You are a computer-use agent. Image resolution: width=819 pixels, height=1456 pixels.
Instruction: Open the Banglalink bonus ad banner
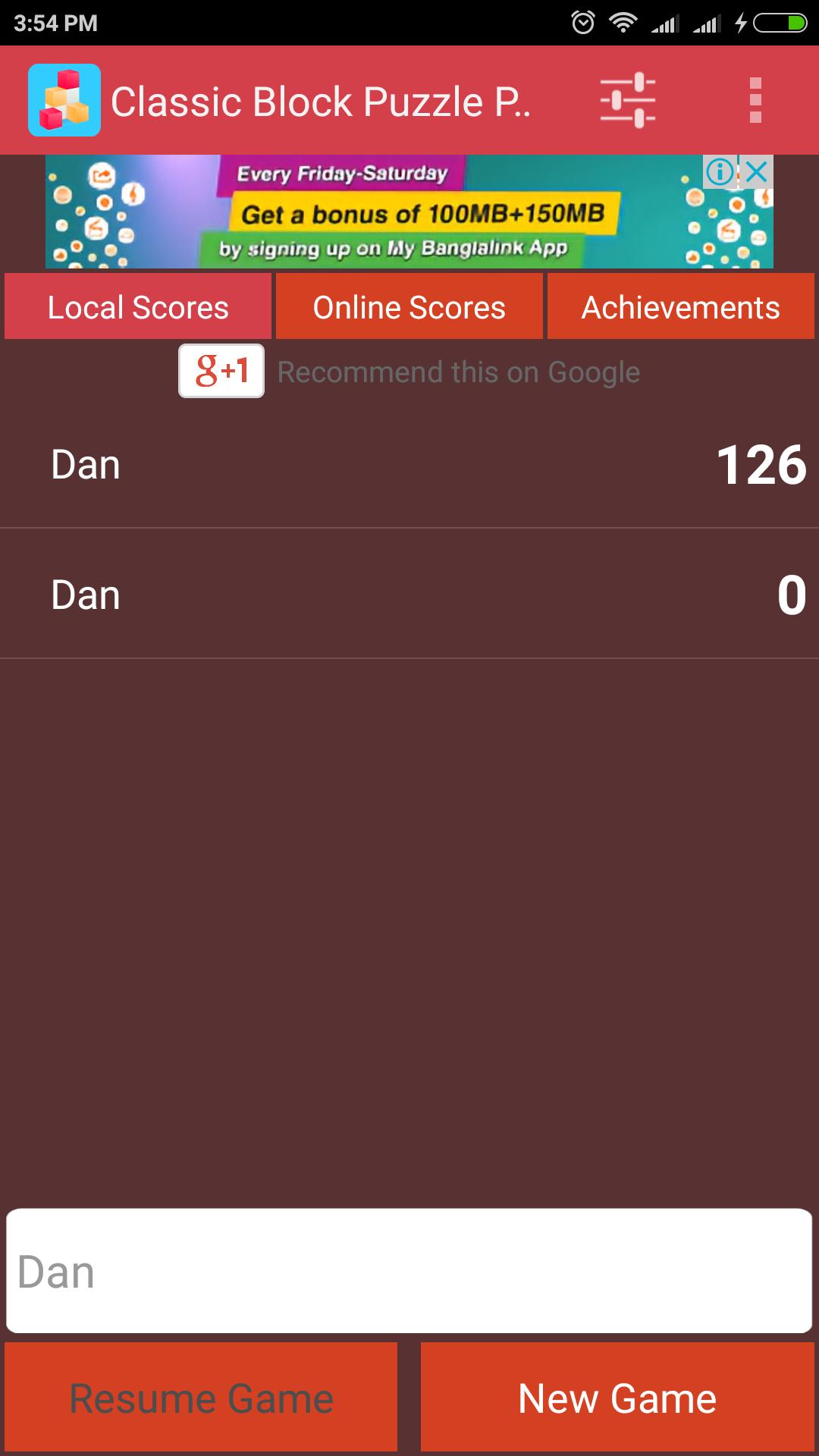click(409, 212)
